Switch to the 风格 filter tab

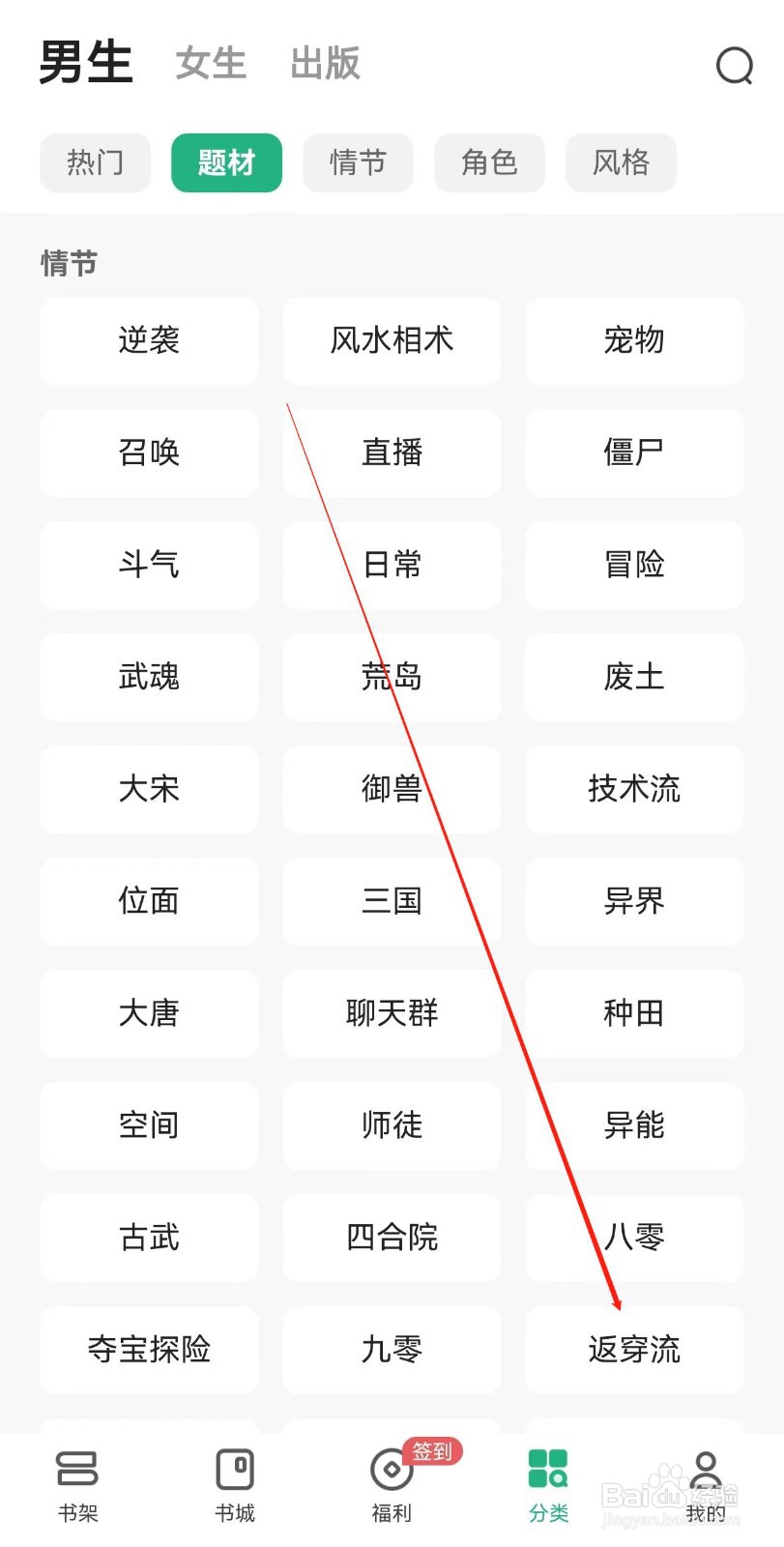621,162
